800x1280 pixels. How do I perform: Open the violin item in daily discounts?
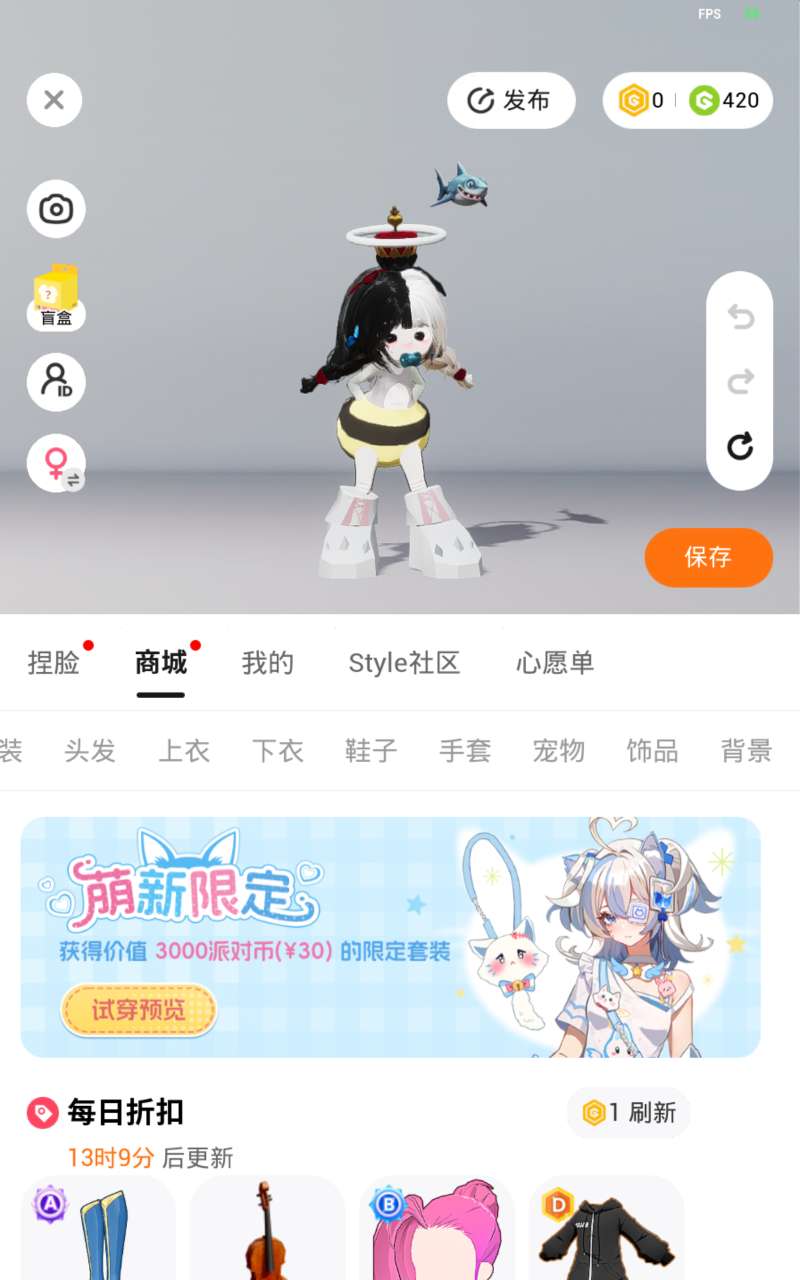(x=267, y=1228)
